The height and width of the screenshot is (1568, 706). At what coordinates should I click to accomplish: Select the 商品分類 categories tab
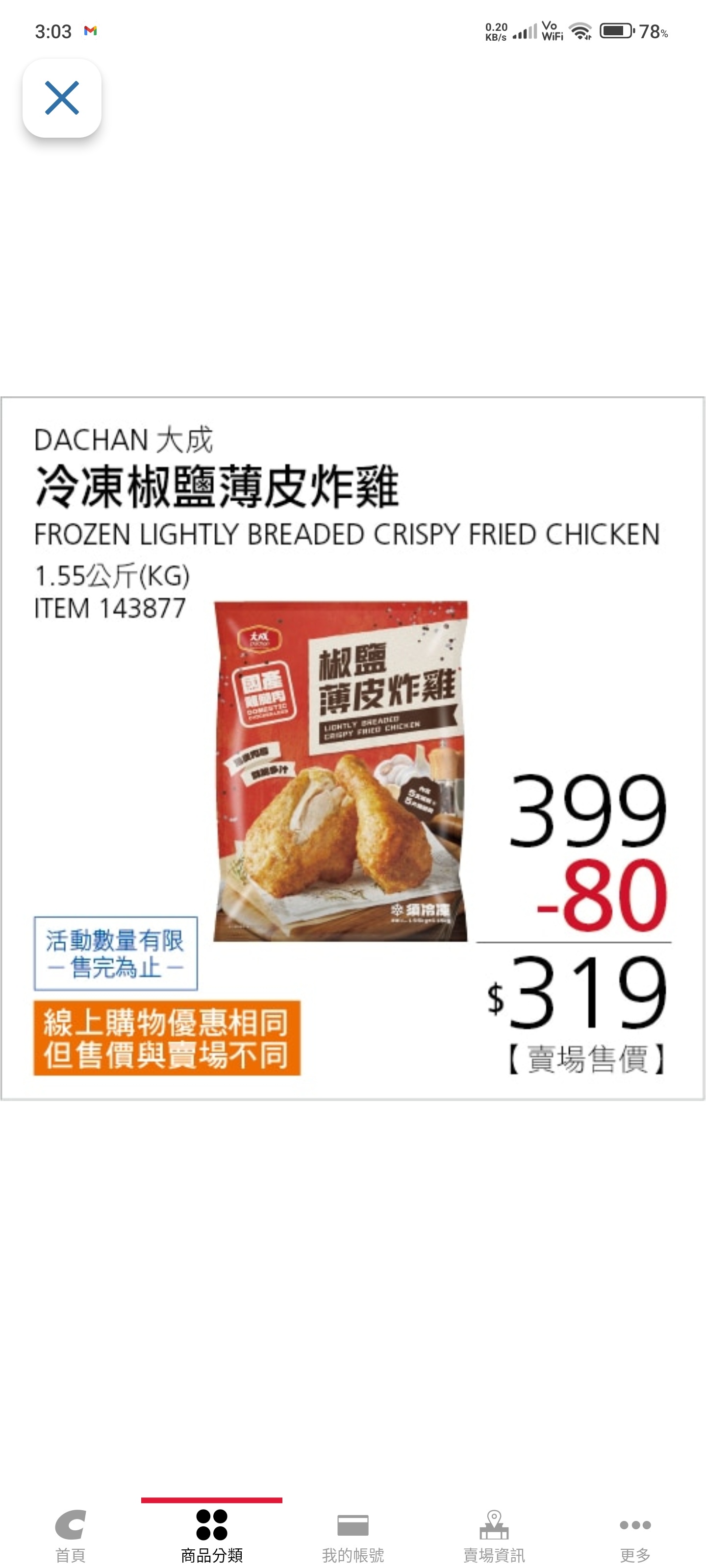pyautogui.click(x=211, y=1535)
